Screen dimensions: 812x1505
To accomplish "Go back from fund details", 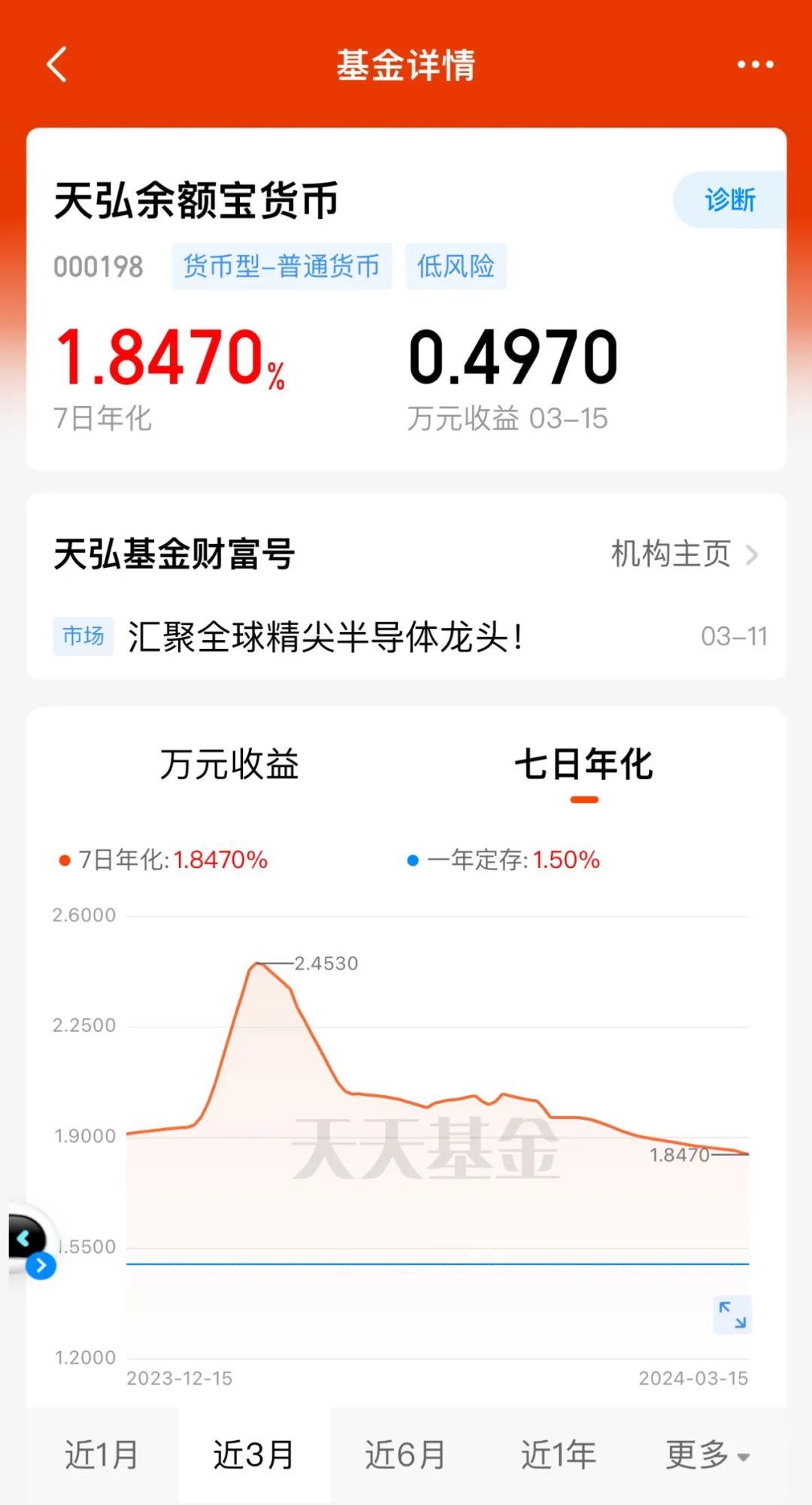I will [x=57, y=64].
